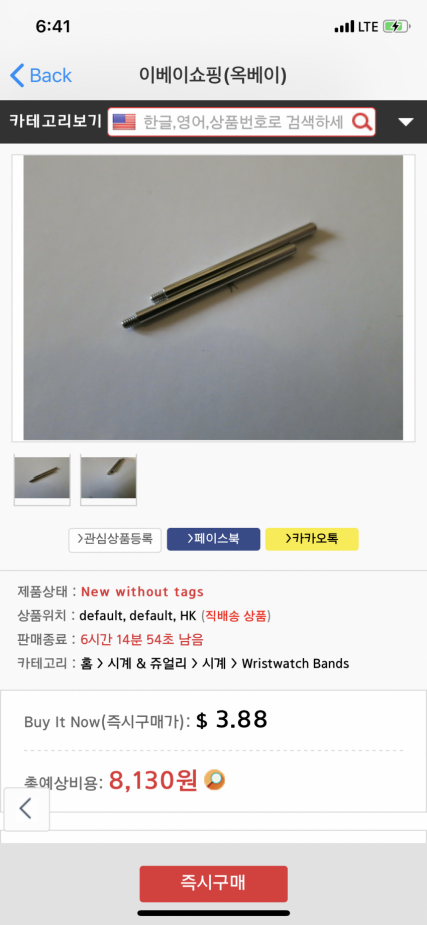Buy now with 즉시구매 button
Screen dimensions: 427x925
[214, 884]
